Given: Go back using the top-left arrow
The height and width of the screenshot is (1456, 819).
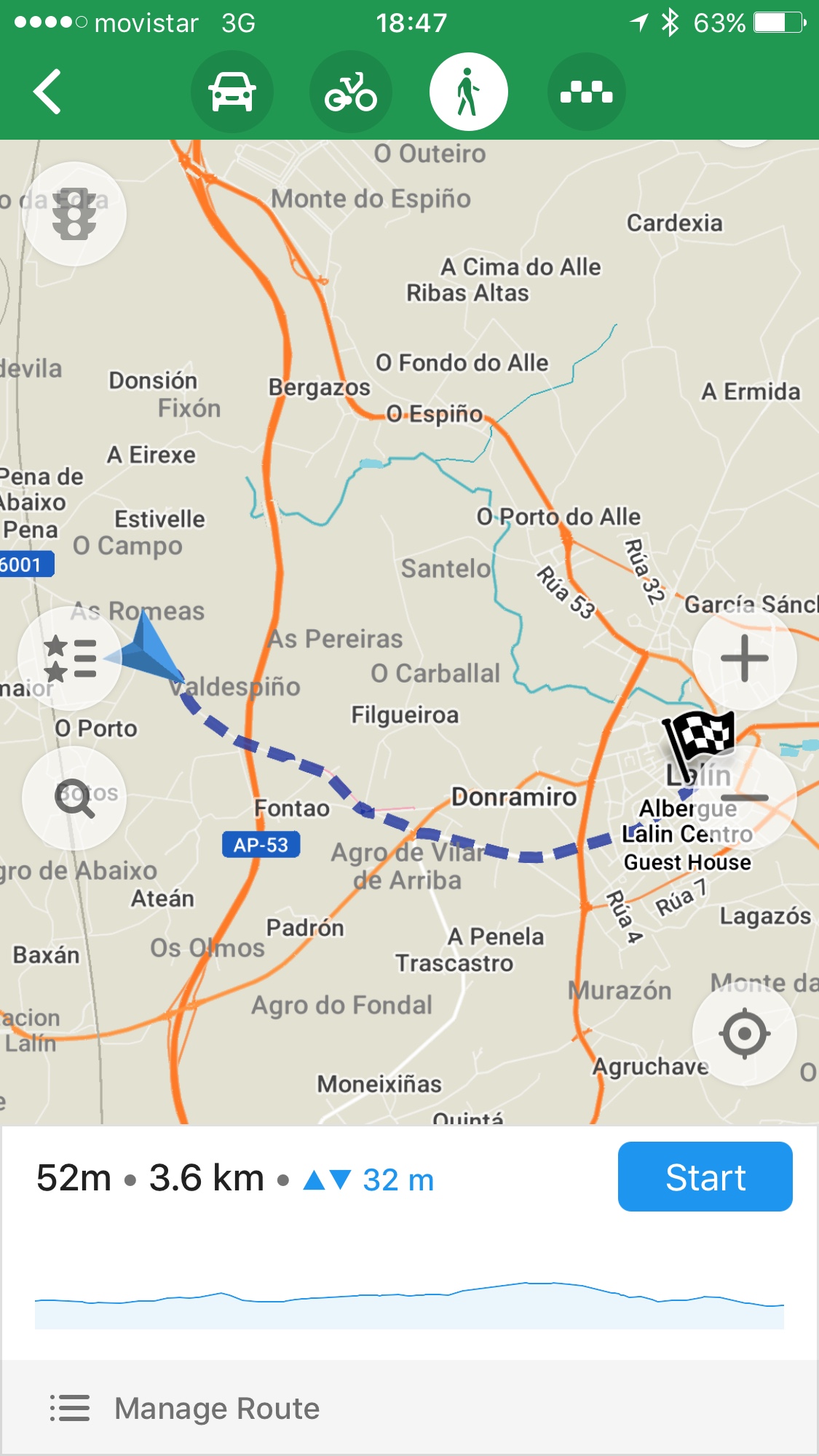Looking at the screenshot, I should (48, 92).
